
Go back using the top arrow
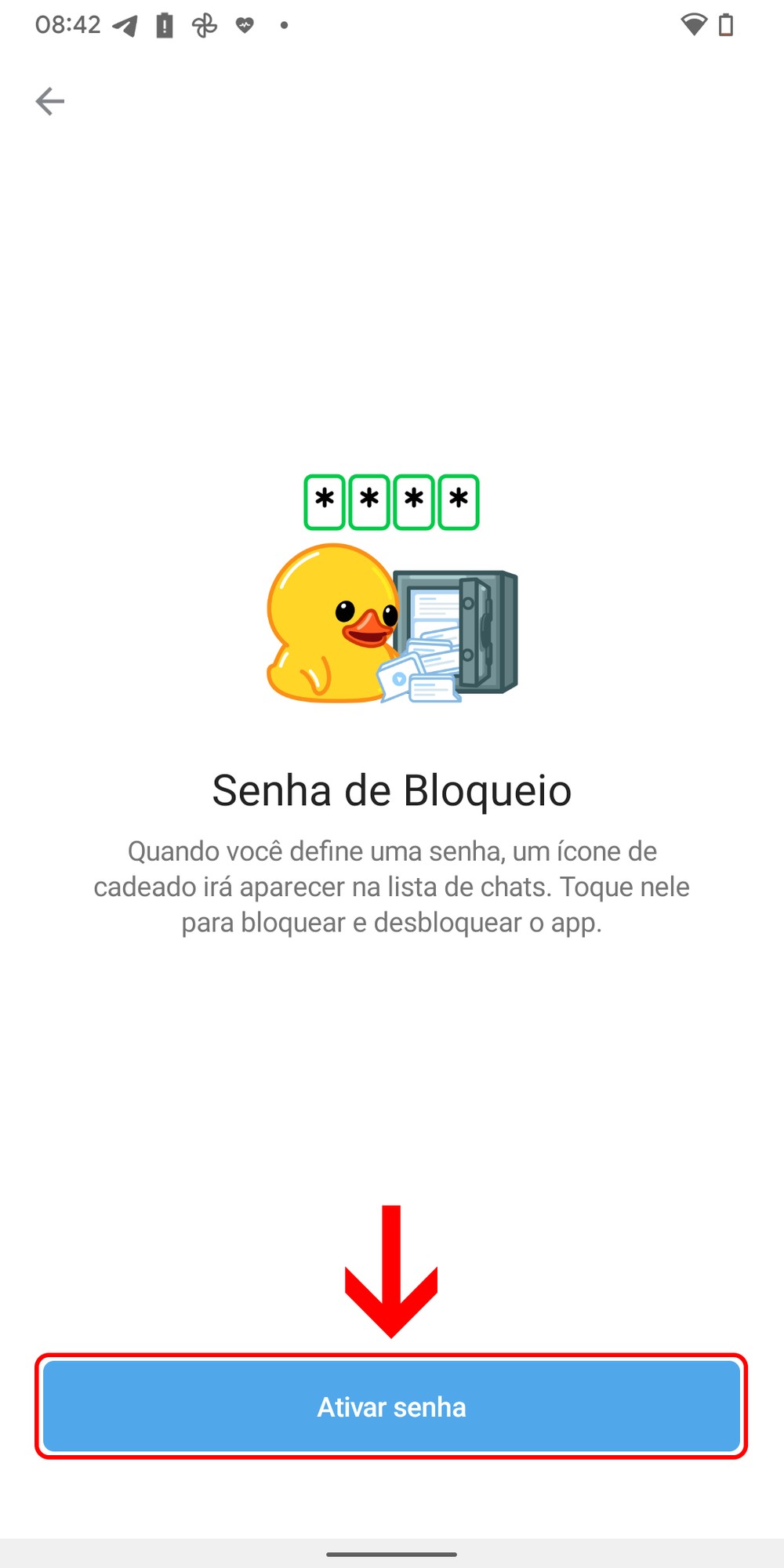point(49,101)
